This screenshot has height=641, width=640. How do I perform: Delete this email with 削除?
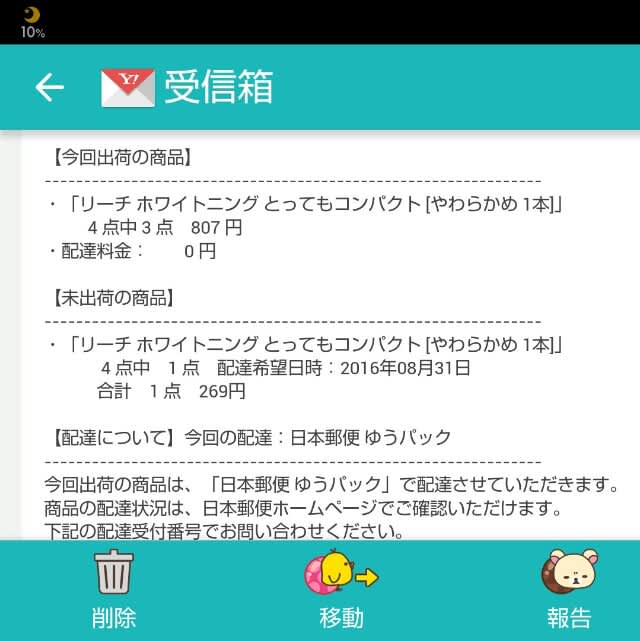pos(113,590)
